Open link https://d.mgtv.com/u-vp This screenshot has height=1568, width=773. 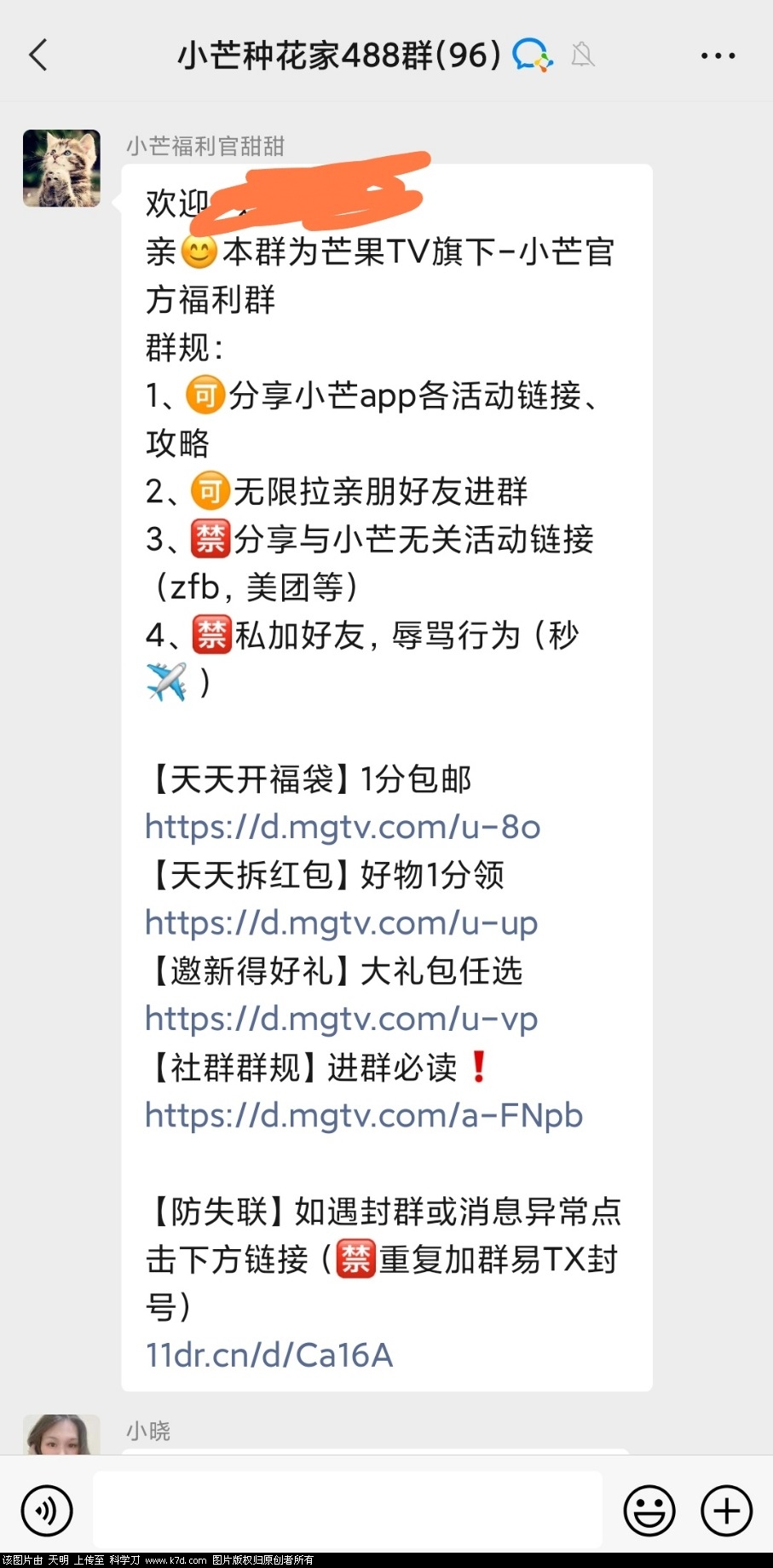341,1019
